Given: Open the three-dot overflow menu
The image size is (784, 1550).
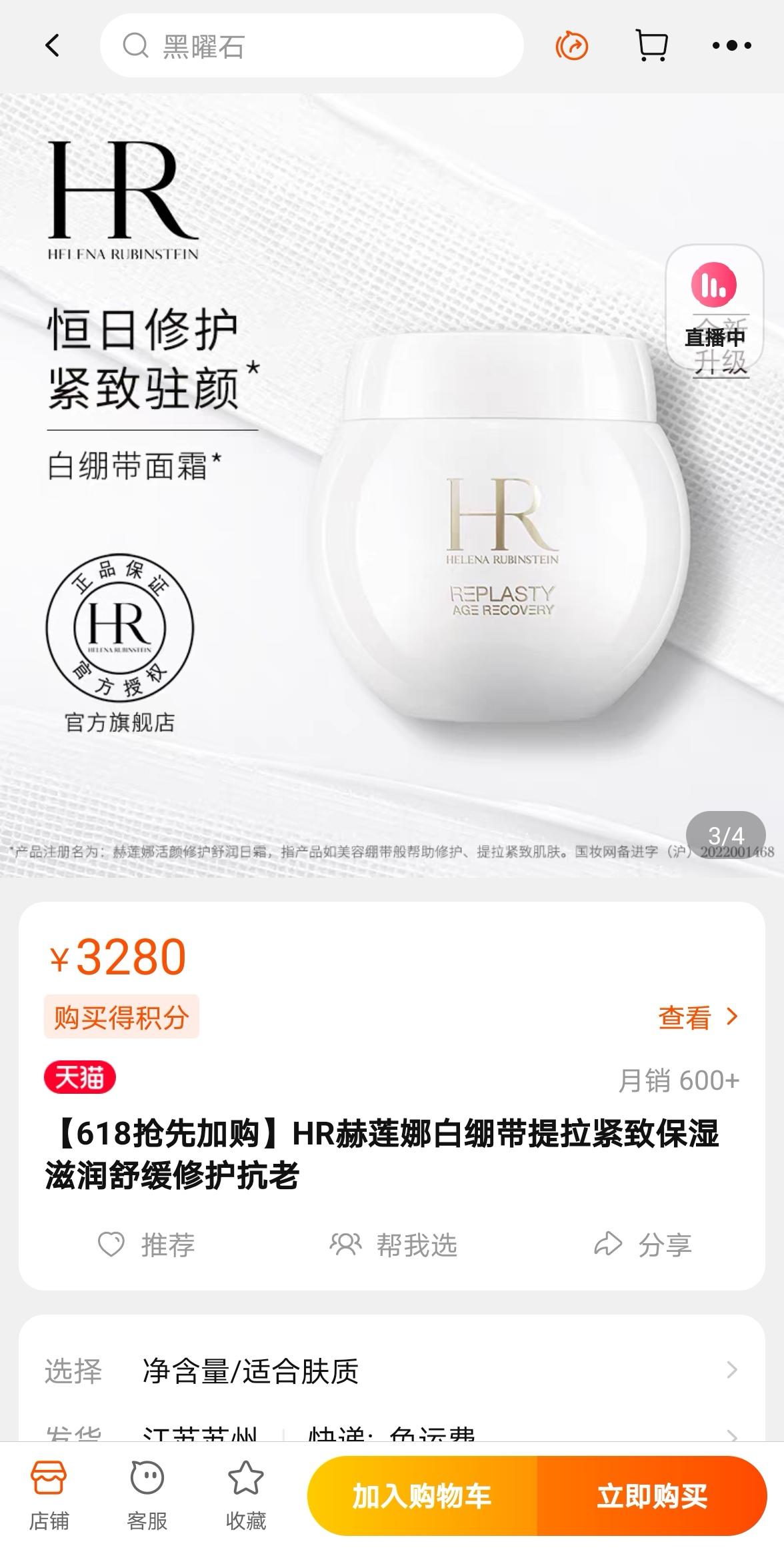Looking at the screenshot, I should pyautogui.click(x=731, y=46).
